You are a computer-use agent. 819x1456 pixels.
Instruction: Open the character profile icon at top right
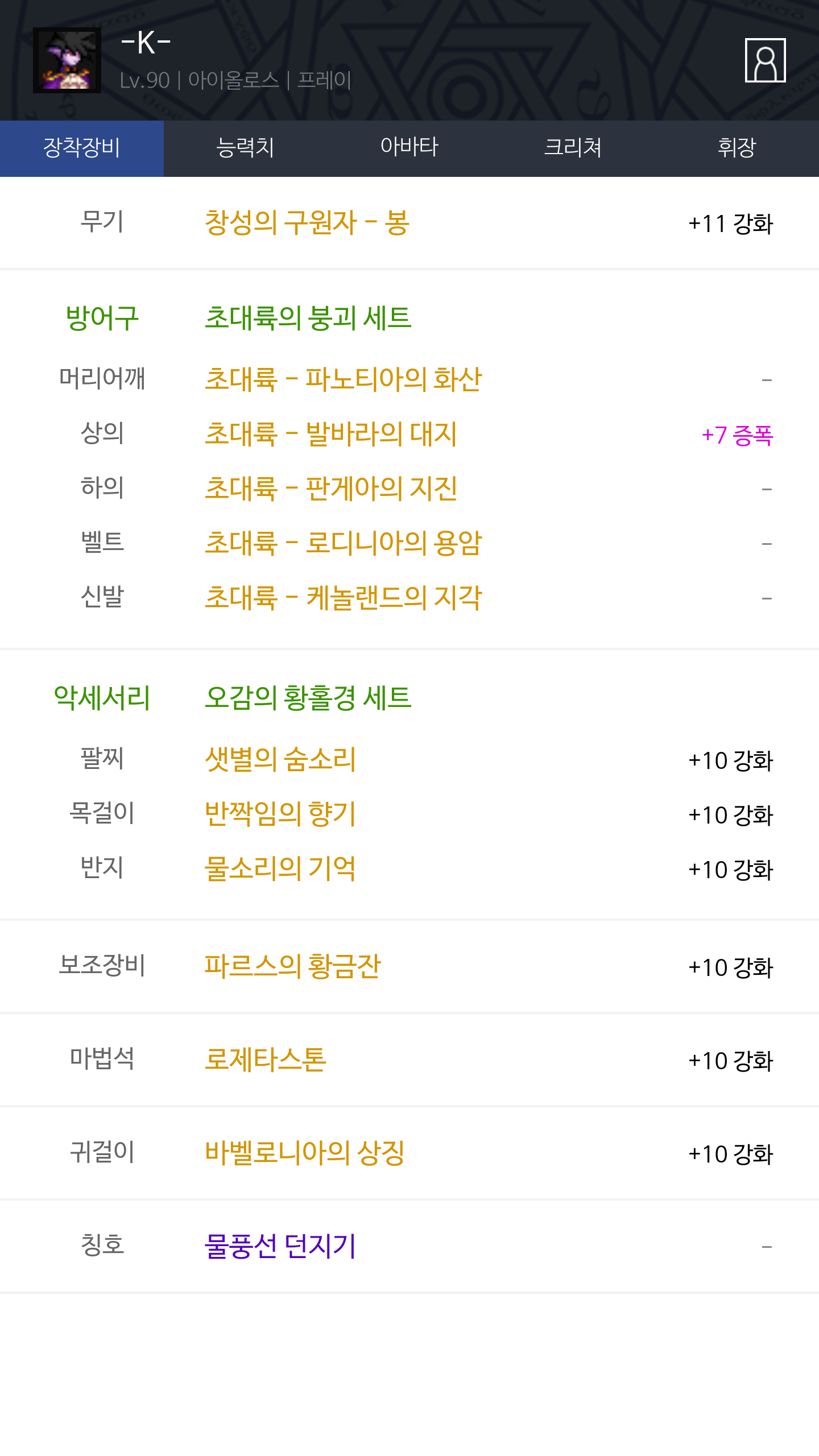pyautogui.click(x=765, y=60)
